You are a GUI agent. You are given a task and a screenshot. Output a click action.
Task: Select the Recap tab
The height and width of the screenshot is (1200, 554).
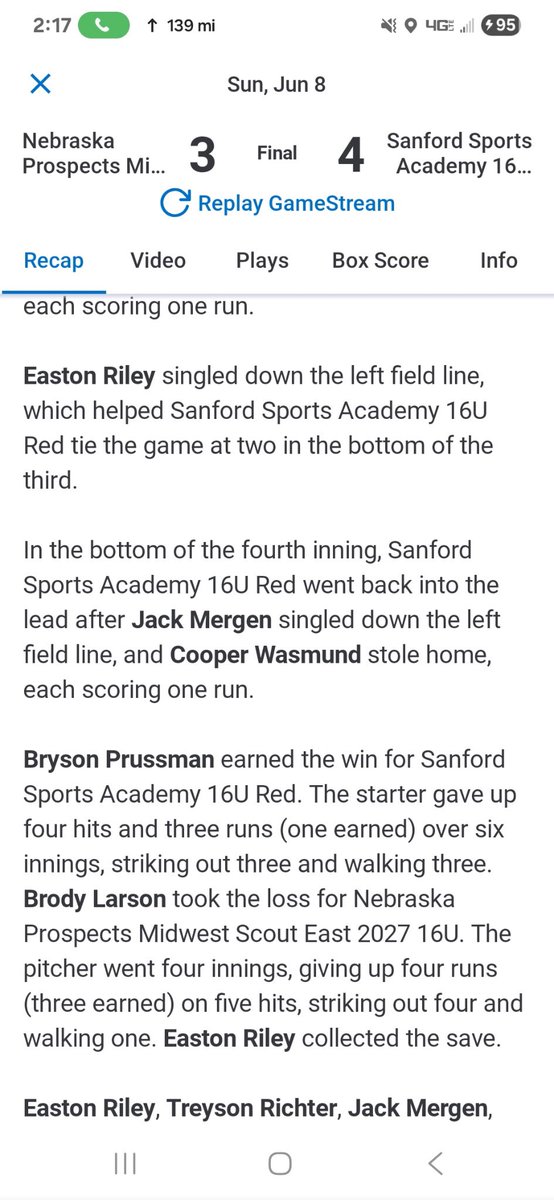(x=54, y=260)
